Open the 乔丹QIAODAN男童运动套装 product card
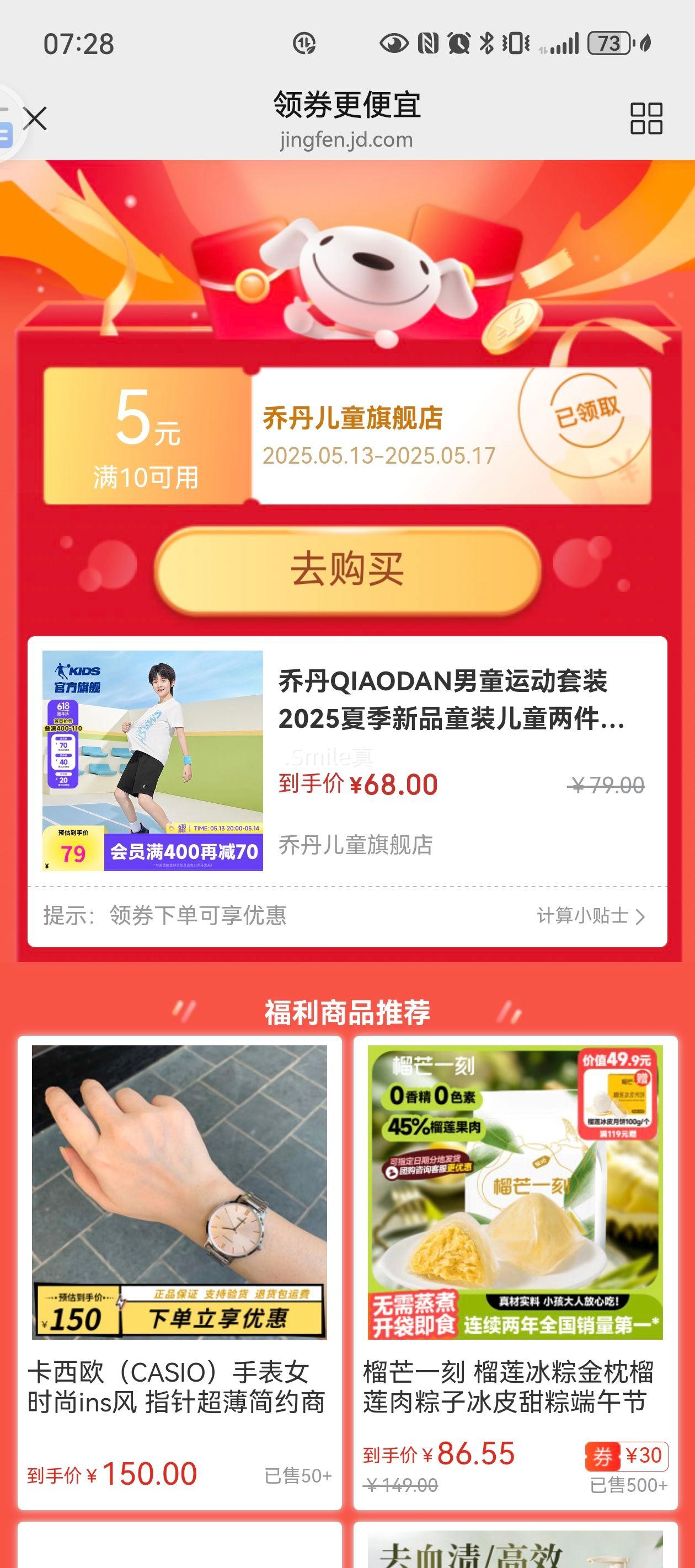695x1568 pixels. coord(347,761)
